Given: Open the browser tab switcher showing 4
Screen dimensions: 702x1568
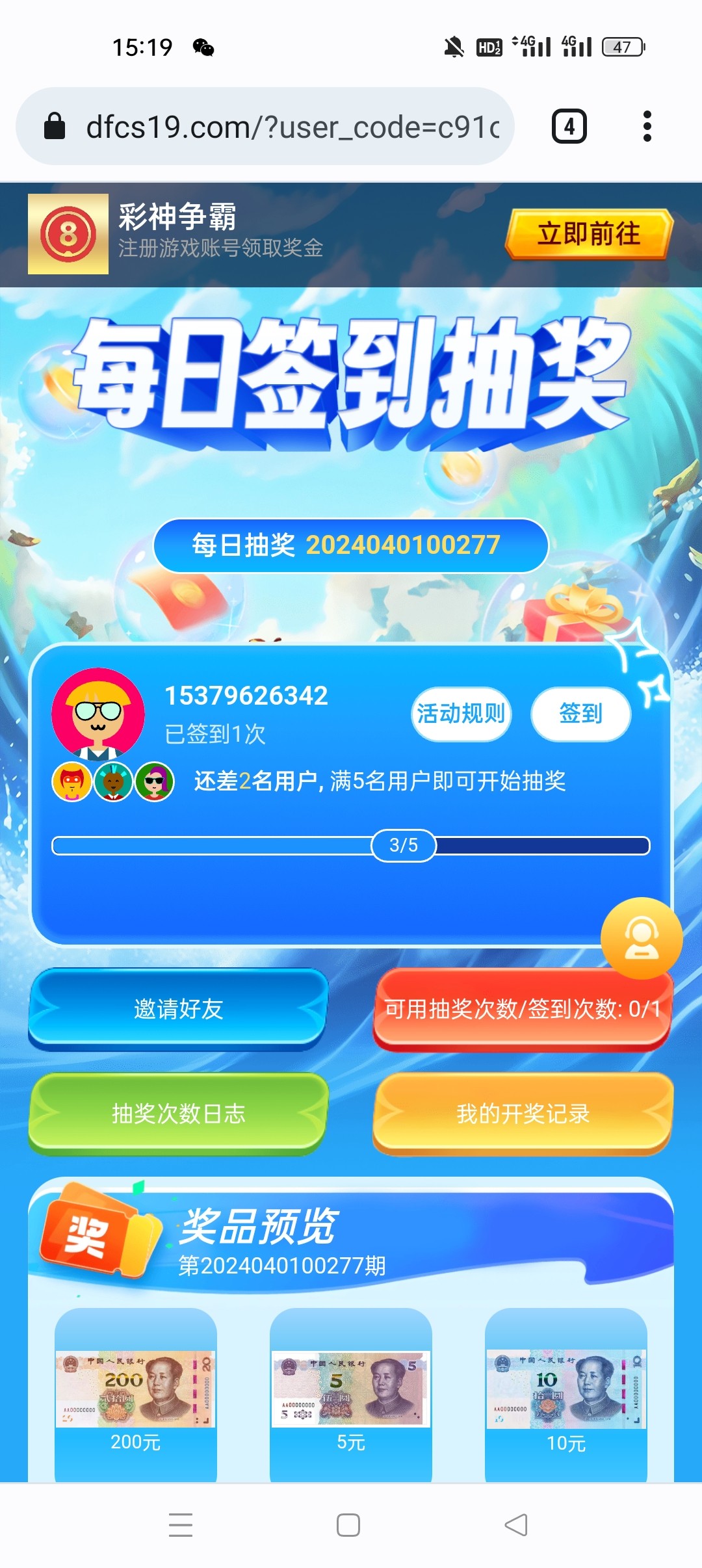Looking at the screenshot, I should click(x=569, y=127).
